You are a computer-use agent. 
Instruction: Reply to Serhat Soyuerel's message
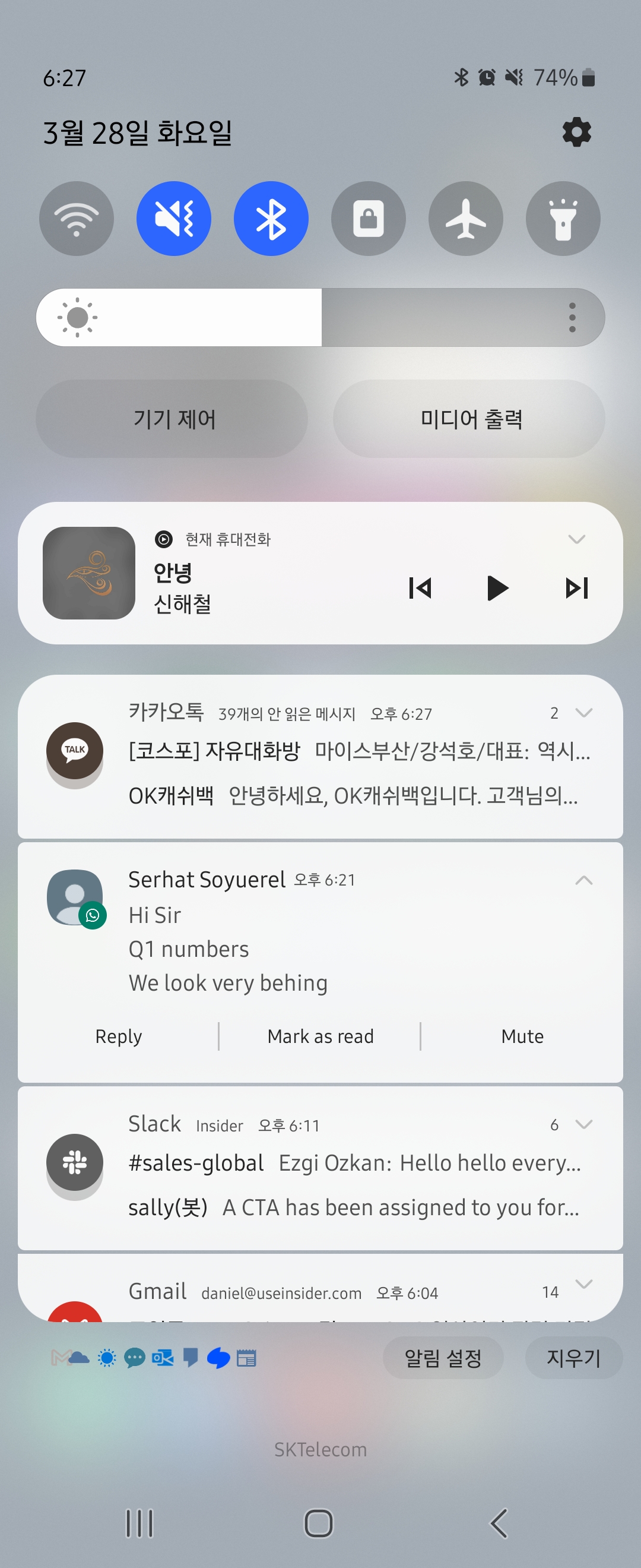click(119, 1036)
